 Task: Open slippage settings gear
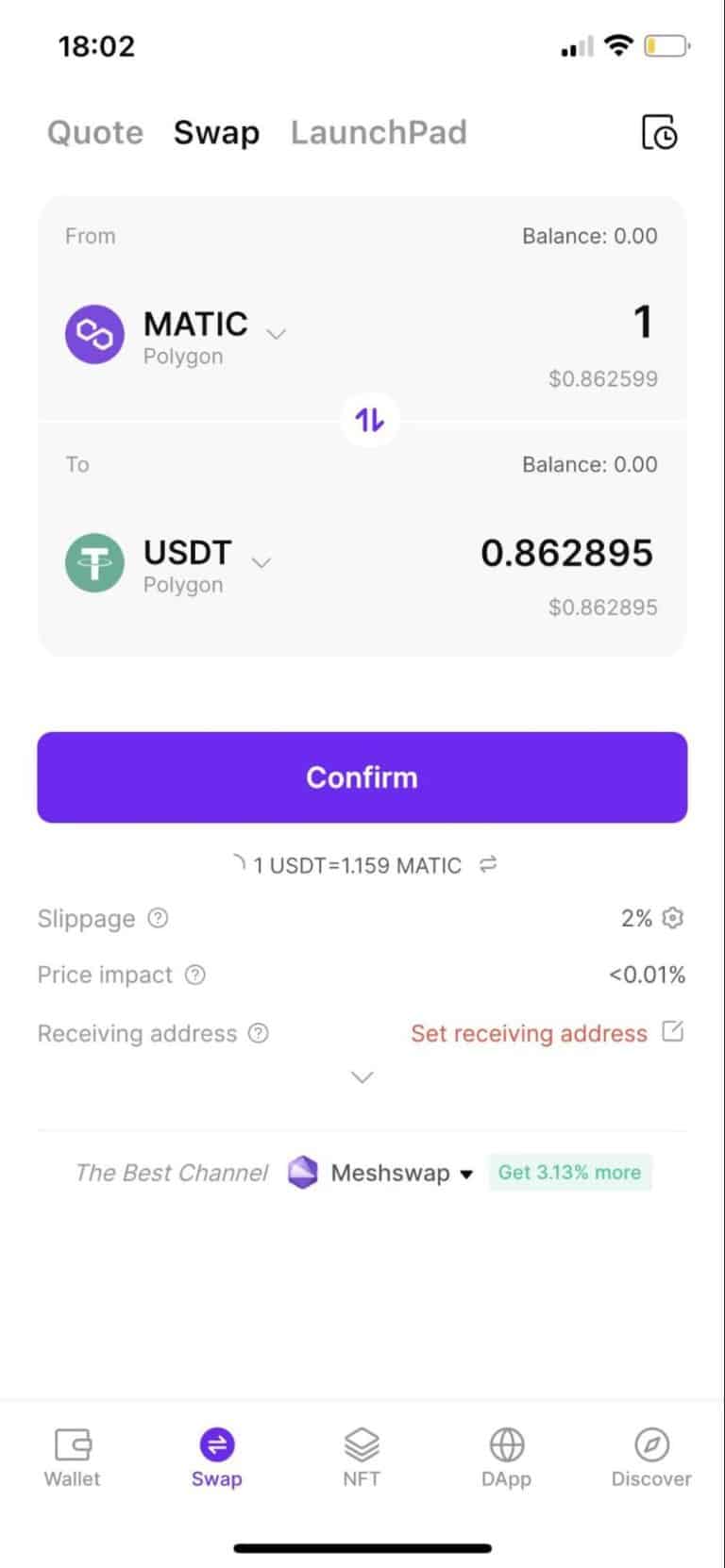tap(673, 918)
